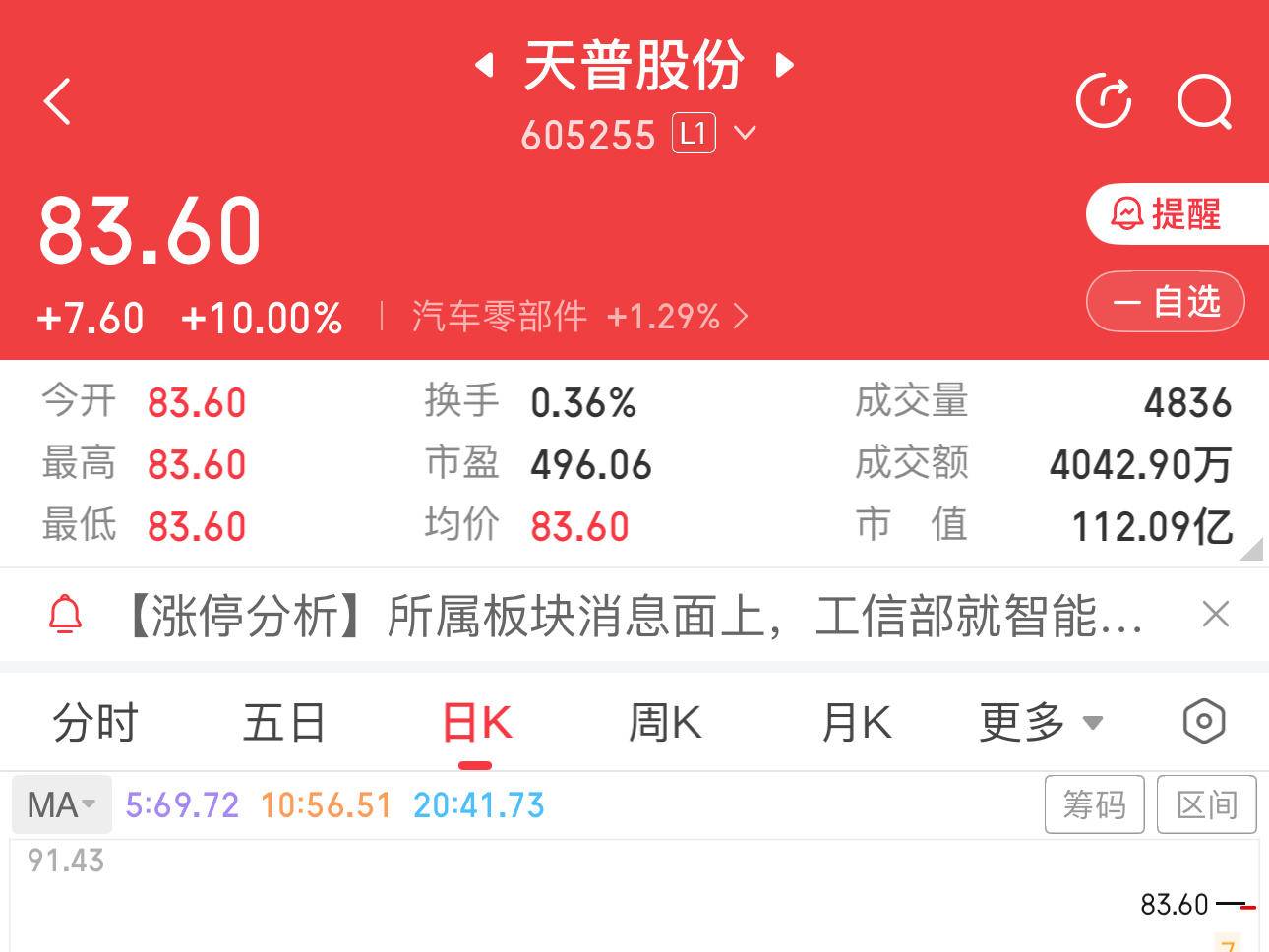Screen dimensions: 1269x952
Task: Open the search magnifier icon
Action: [1205, 101]
